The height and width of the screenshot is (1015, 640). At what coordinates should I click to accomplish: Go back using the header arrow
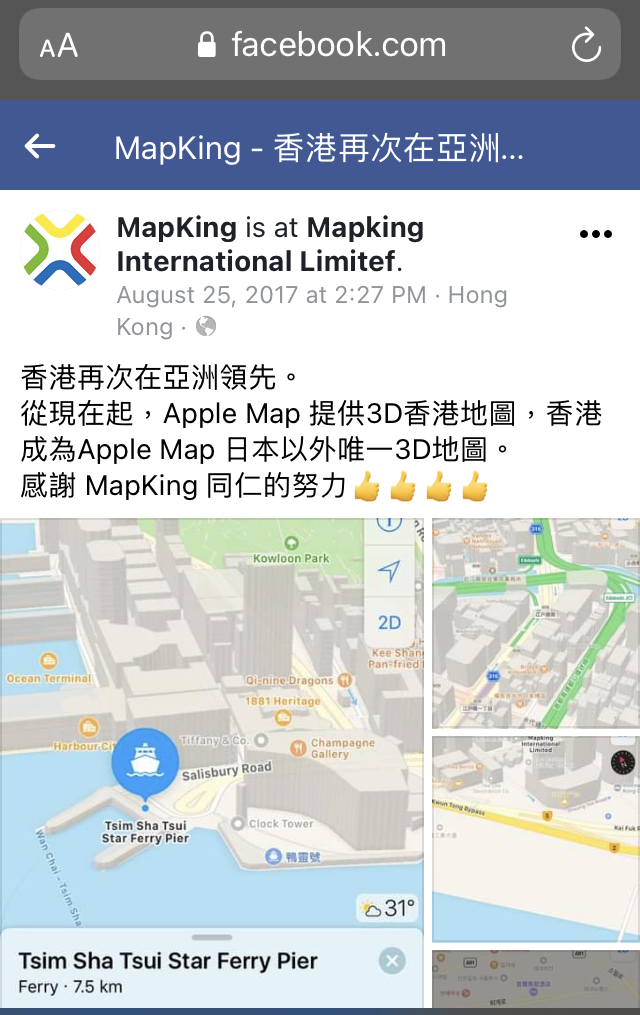[40, 147]
